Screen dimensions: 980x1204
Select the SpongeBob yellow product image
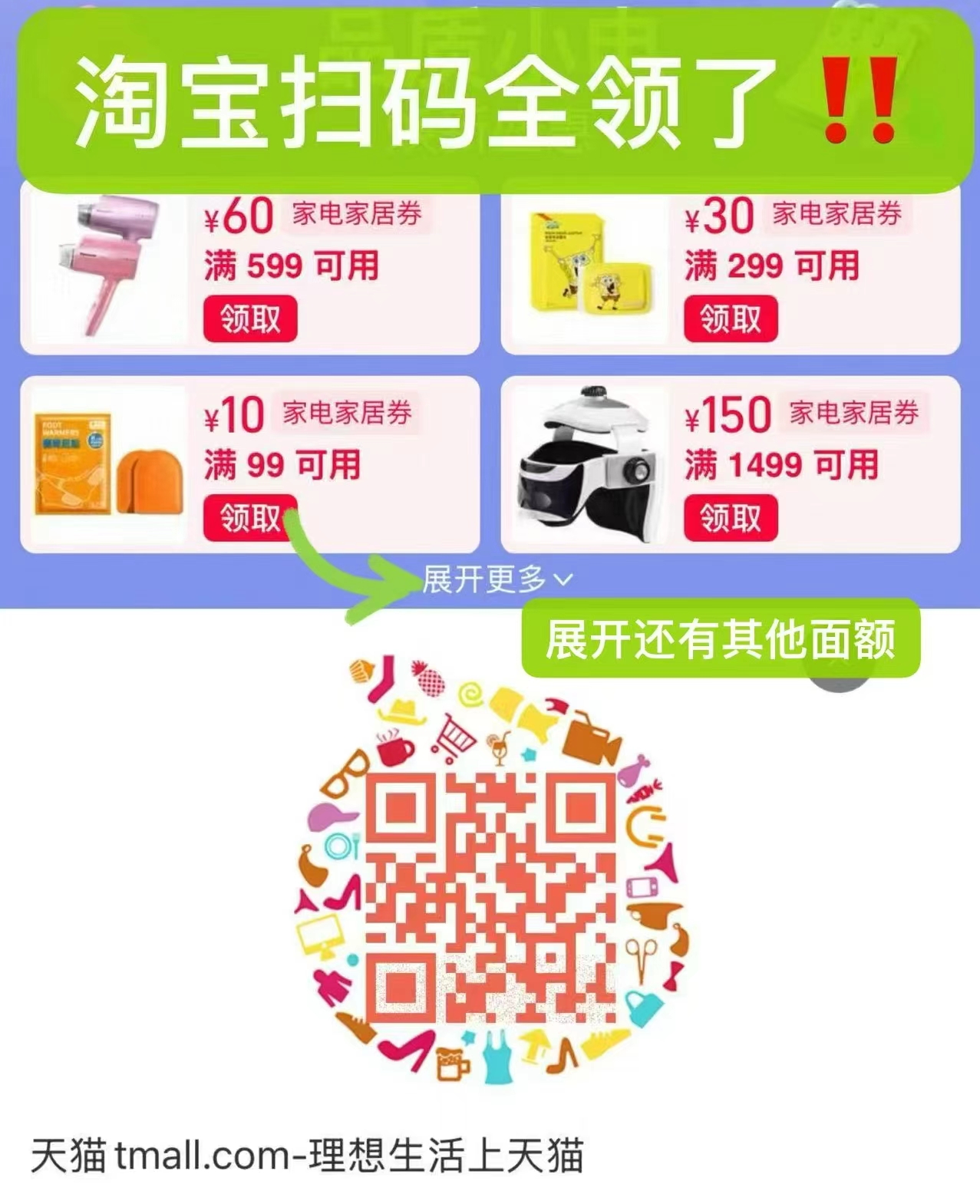click(x=583, y=265)
